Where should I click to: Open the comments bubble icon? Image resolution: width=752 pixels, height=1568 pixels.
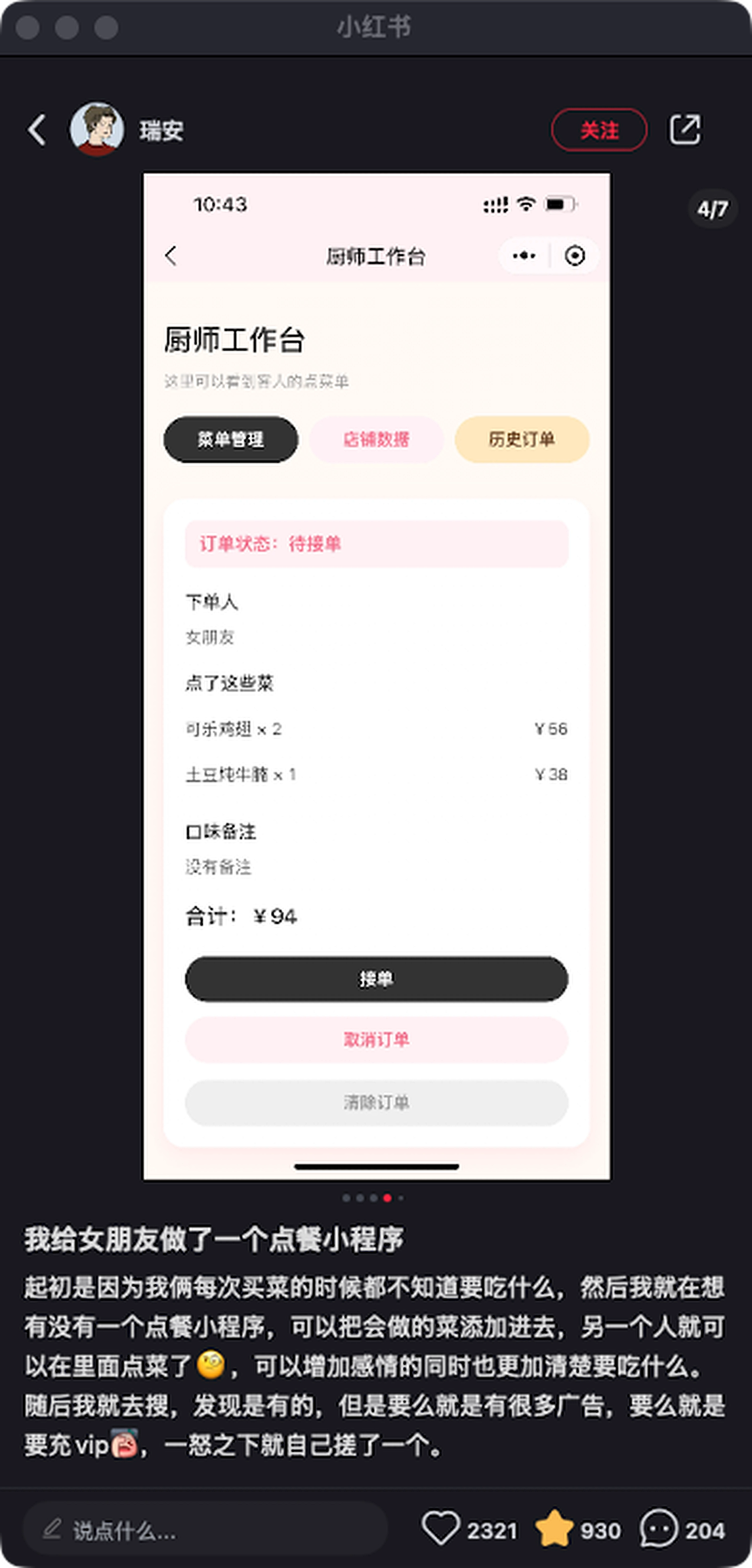coord(658,1529)
